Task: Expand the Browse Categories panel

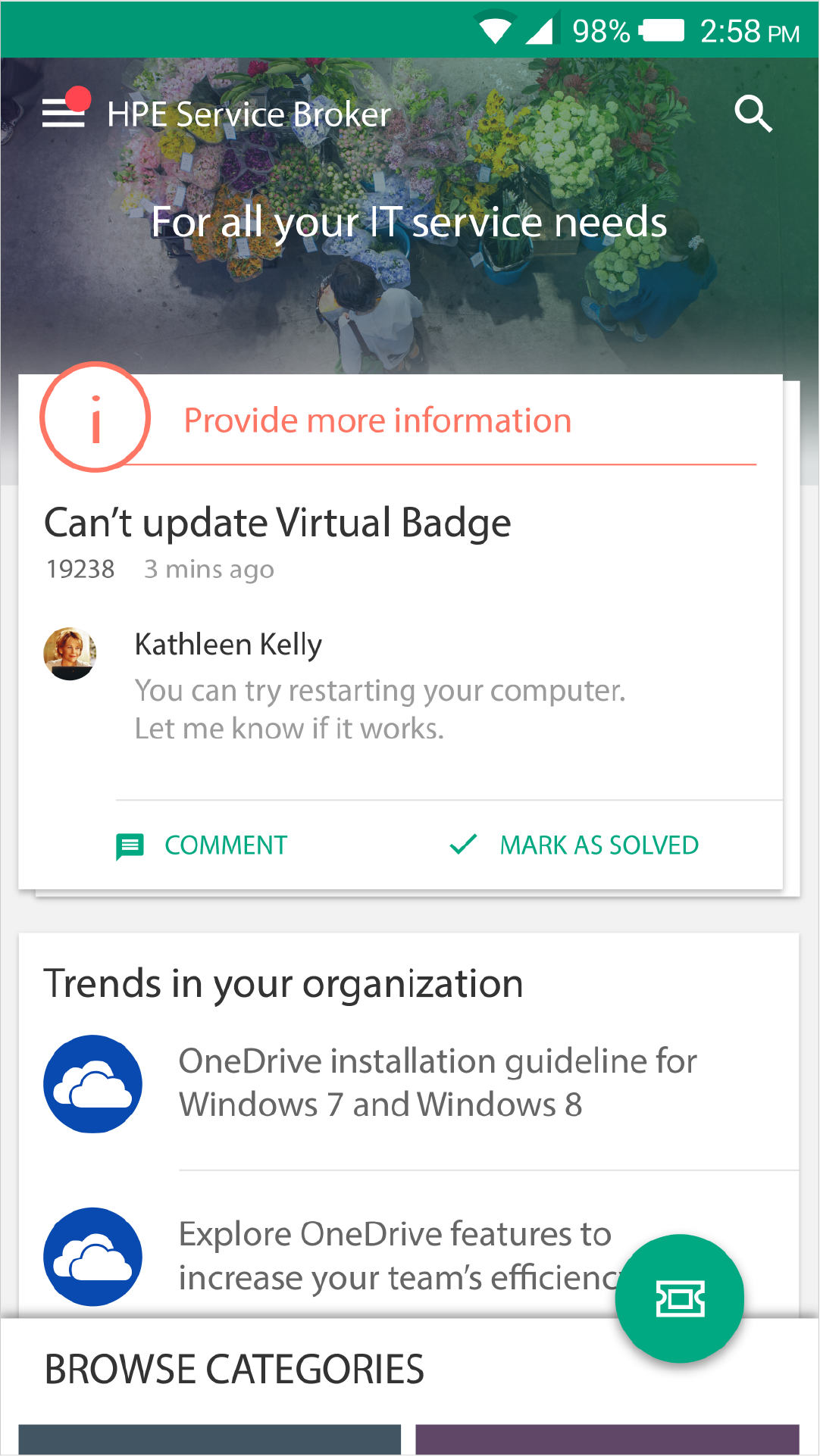Action: [234, 1370]
